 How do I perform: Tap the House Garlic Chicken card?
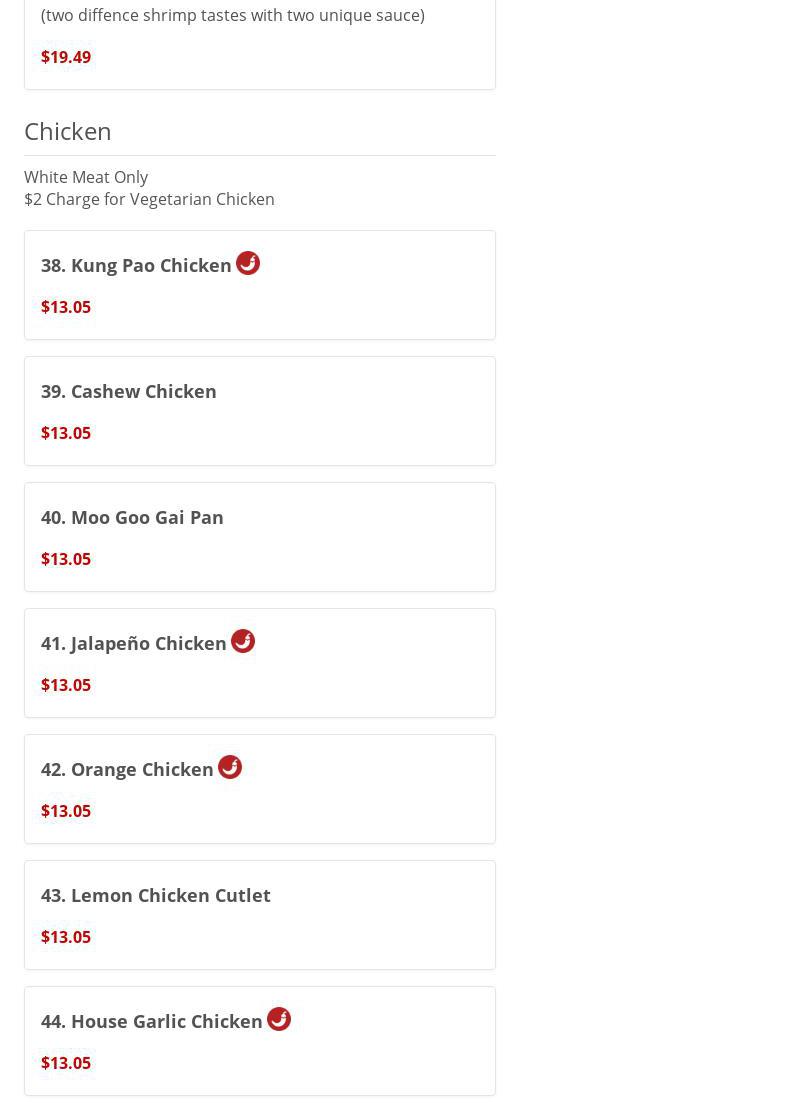(259, 1041)
